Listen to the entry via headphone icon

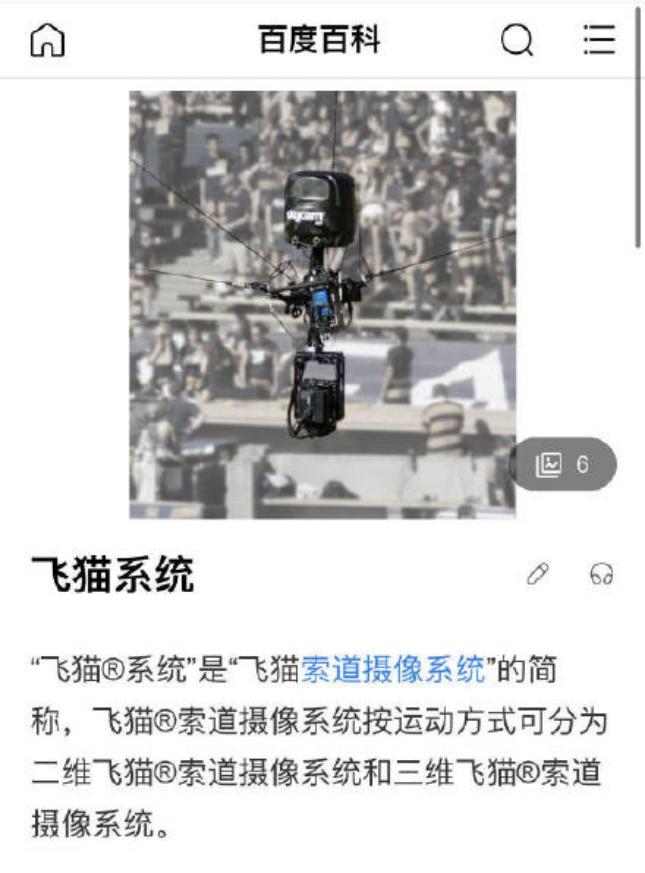coord(601,574)
